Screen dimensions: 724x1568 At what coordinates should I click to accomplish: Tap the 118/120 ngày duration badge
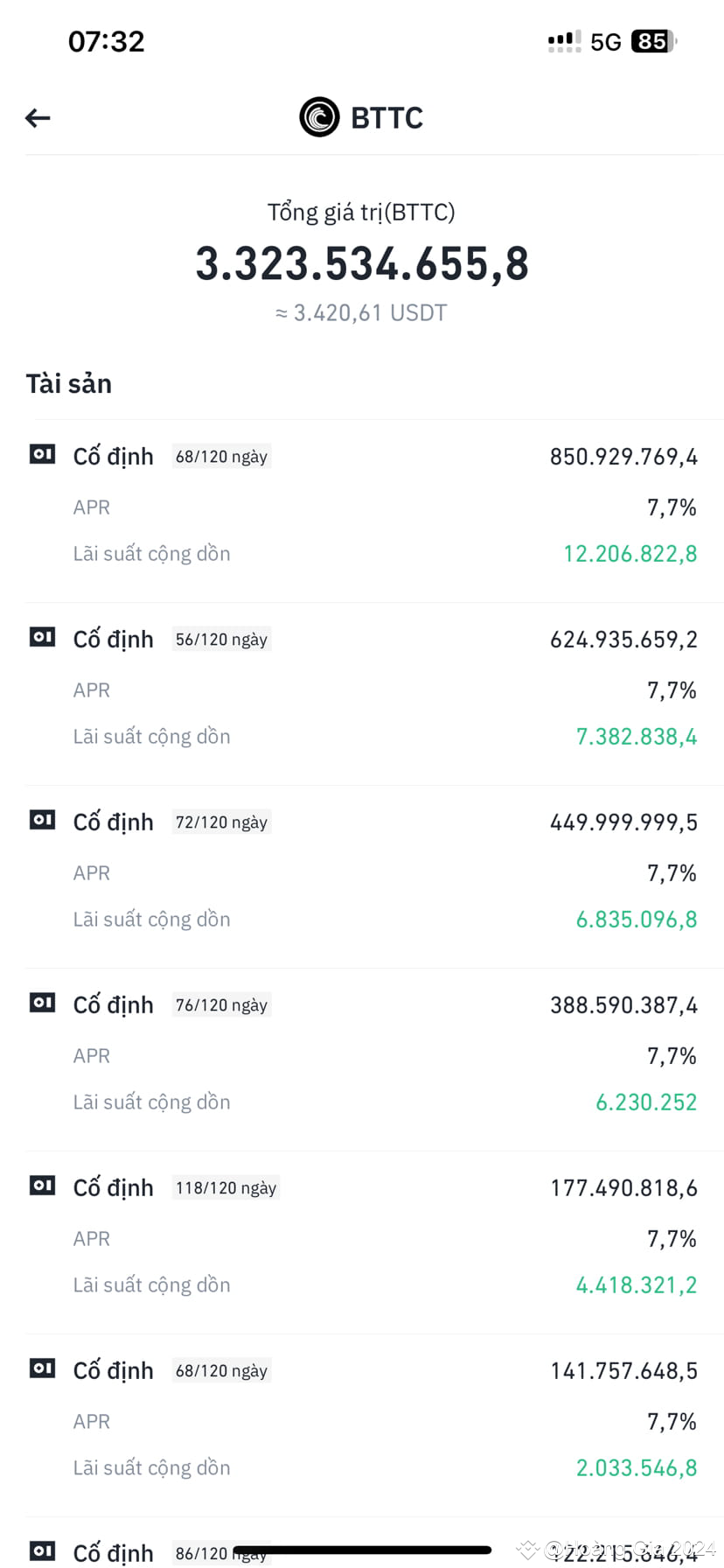(x=225, y=1187)
